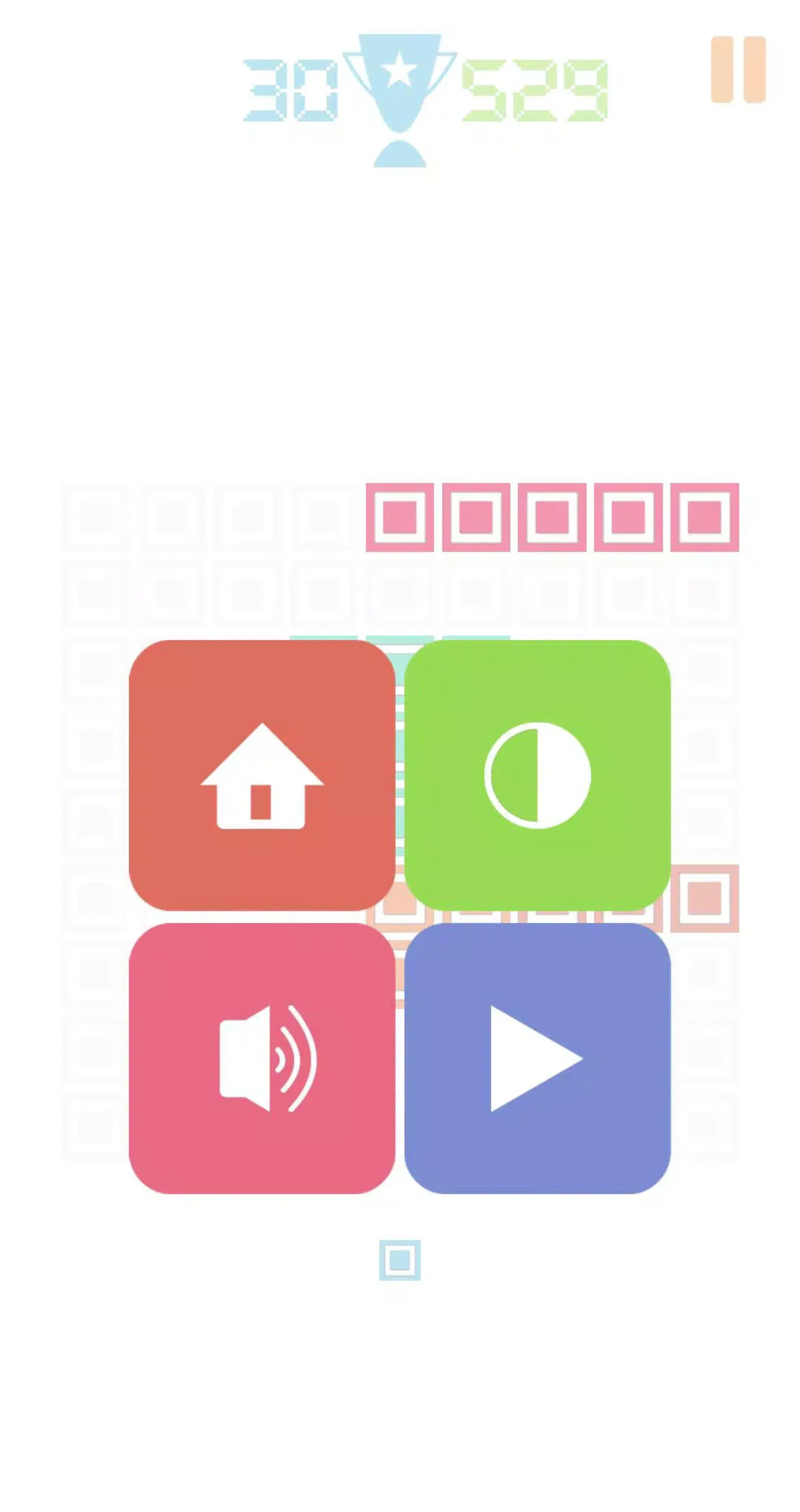This screenshot has height=1512, width=800.
Task: Switch the contrast theme
Action: [537, 775]
